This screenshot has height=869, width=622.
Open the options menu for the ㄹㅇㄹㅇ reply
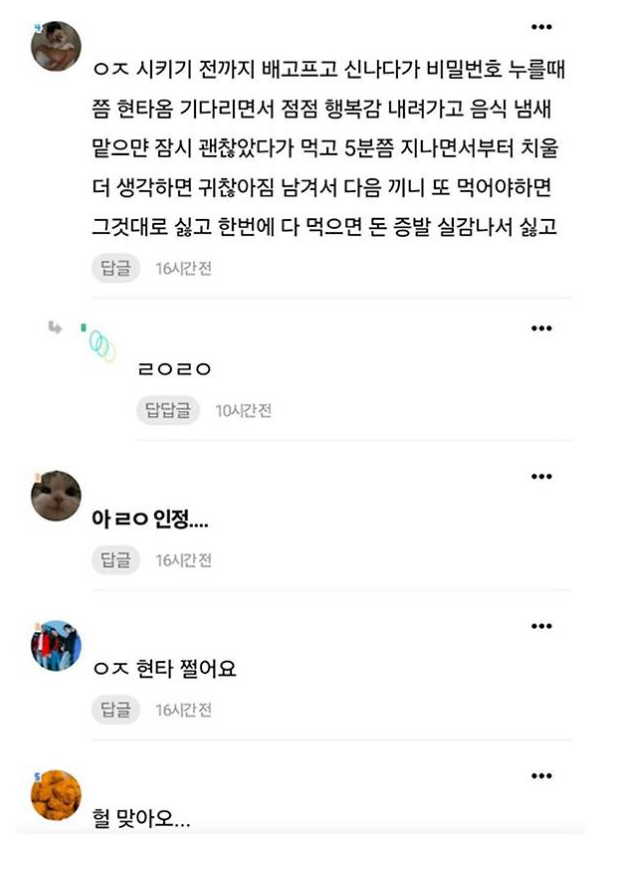pyautogui.click(x=541, y=328)
